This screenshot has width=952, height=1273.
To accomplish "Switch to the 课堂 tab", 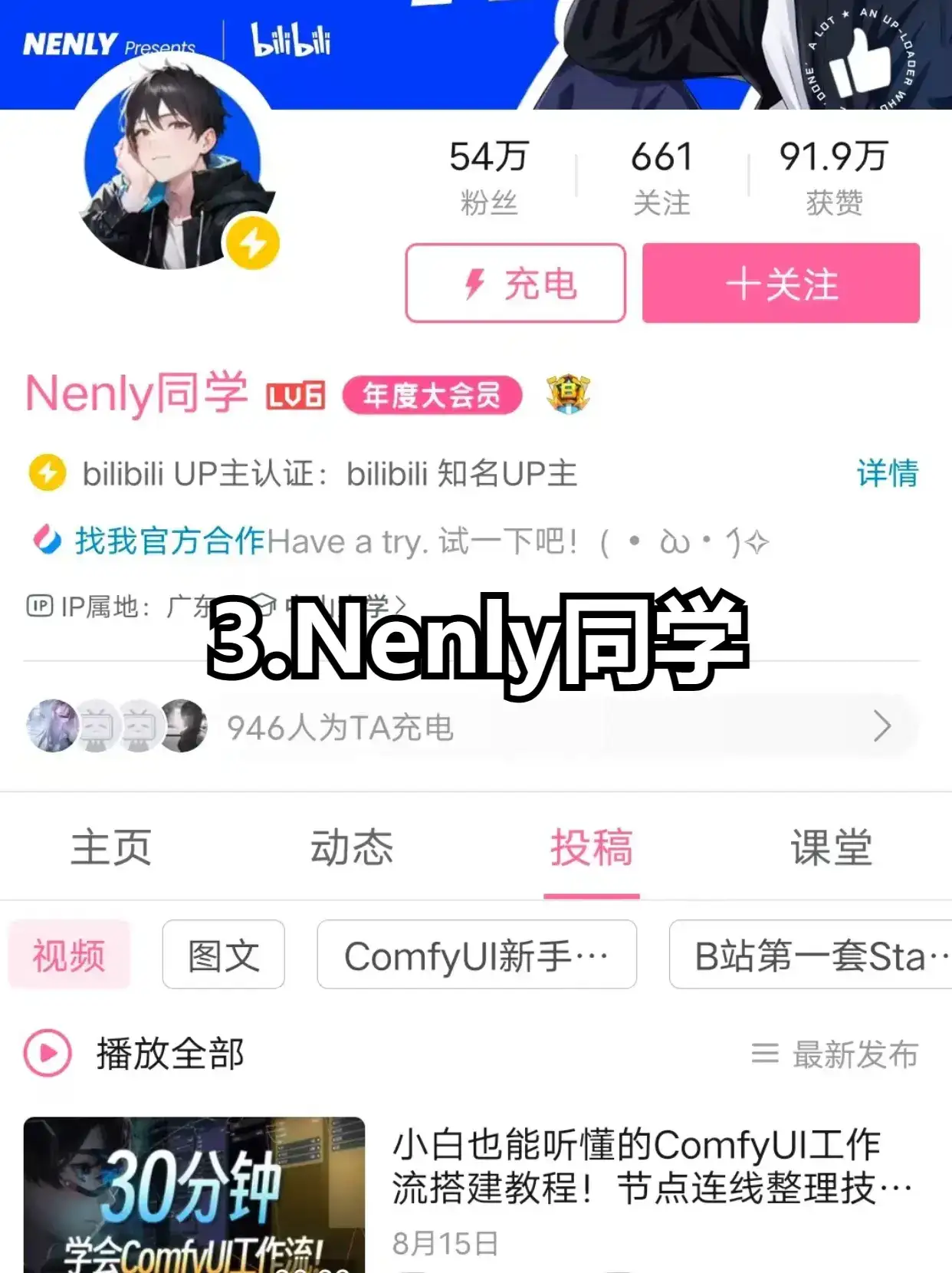I will pyautogui.click(x=830, y=847).
